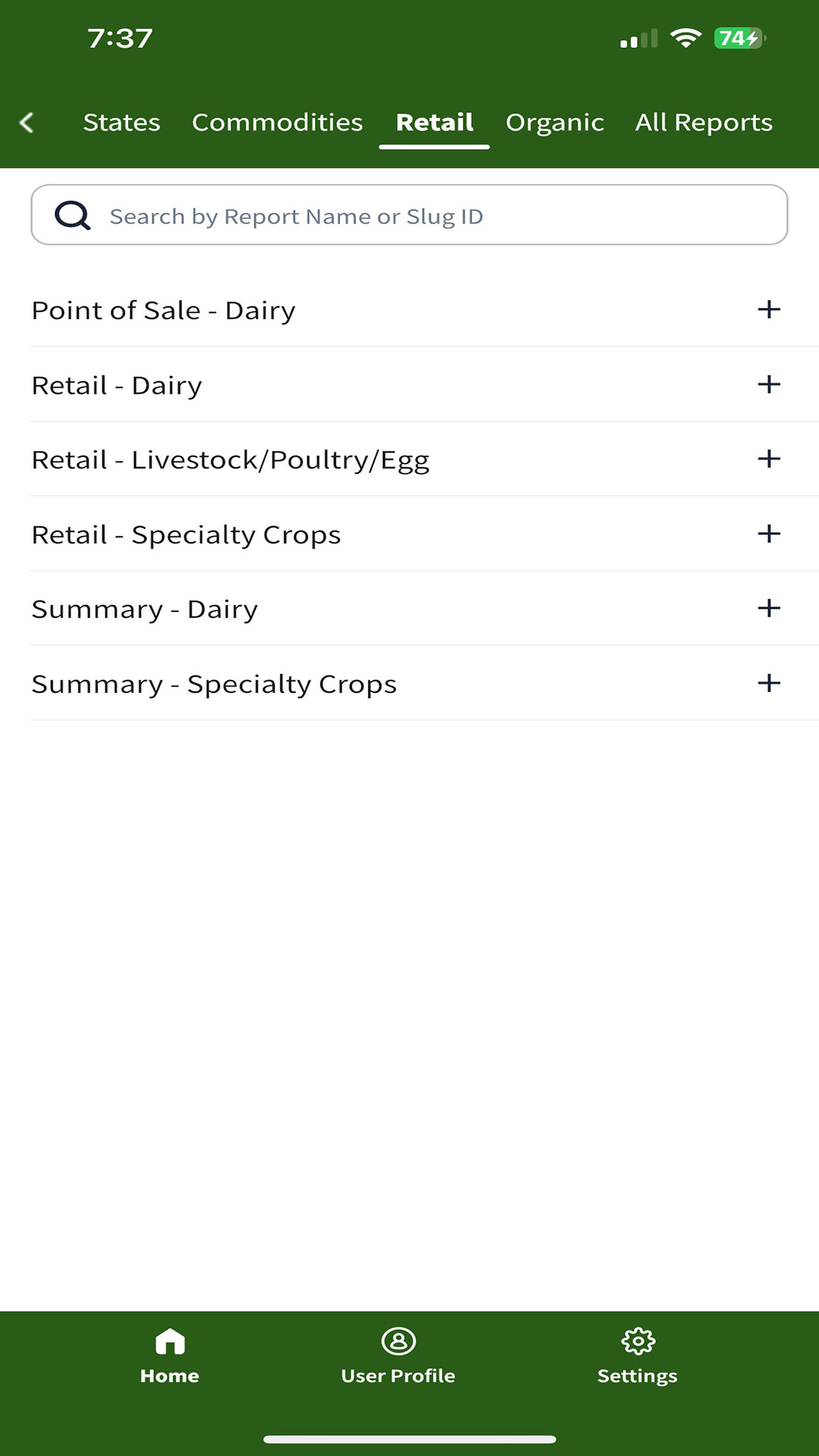
Task: Go to Home in bottom bar
Action: (169, 1357)
